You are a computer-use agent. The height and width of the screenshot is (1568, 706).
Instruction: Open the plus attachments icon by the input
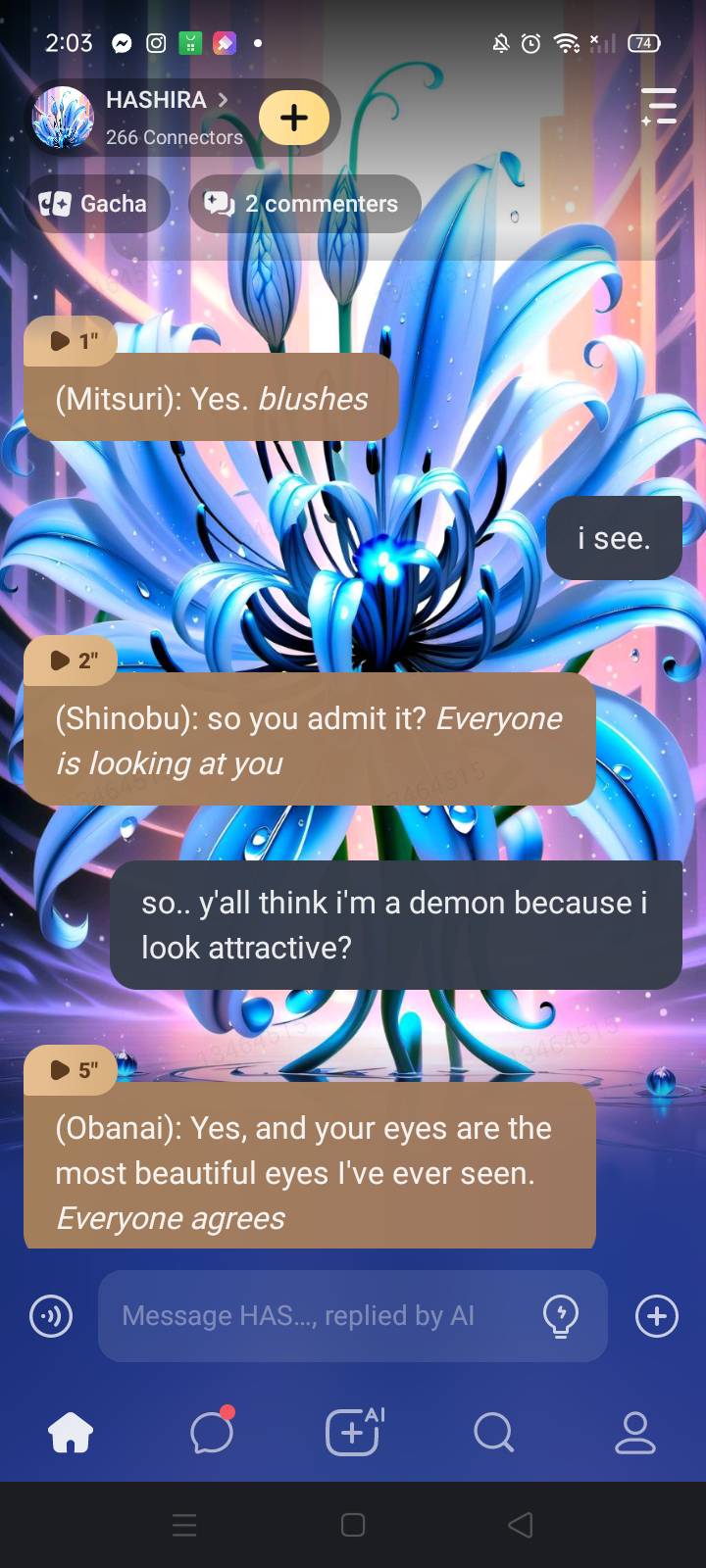coord(657,1316)
